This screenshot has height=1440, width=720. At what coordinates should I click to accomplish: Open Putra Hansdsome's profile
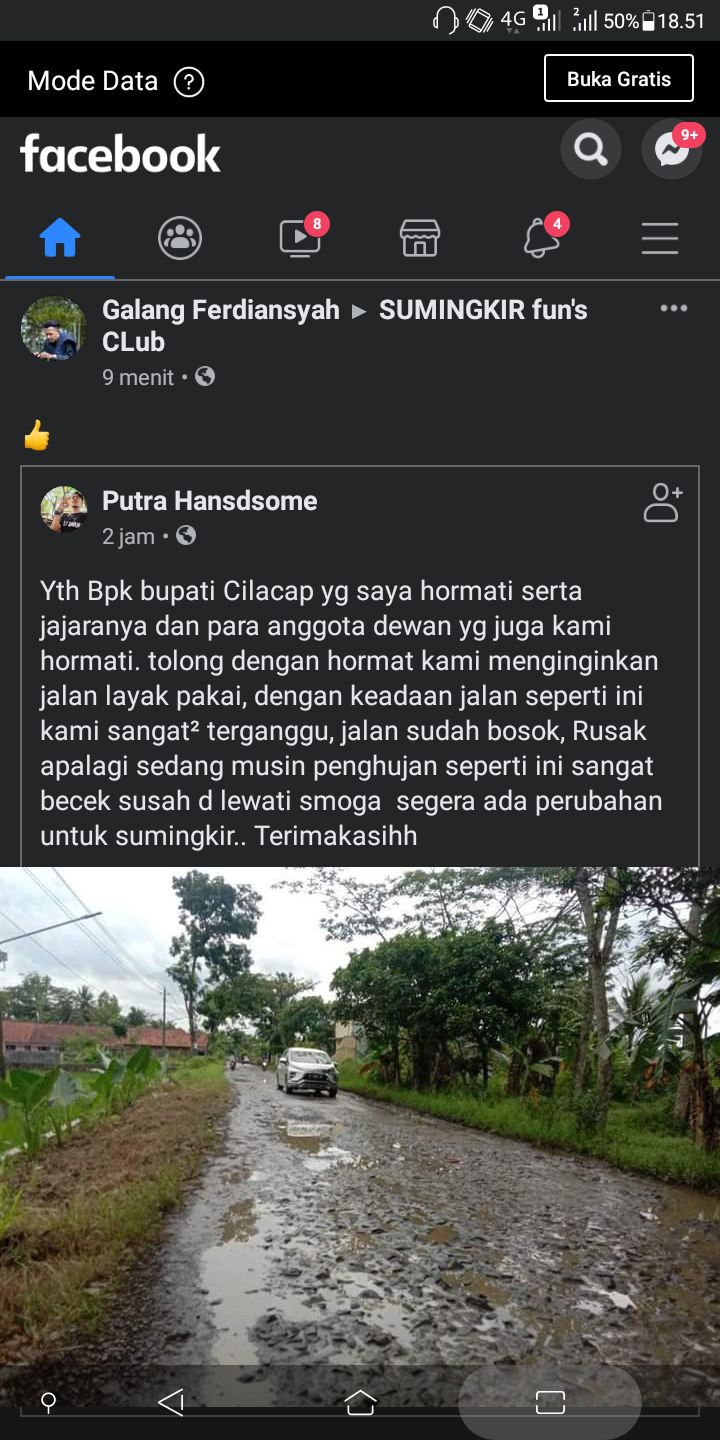pos(209,501)
